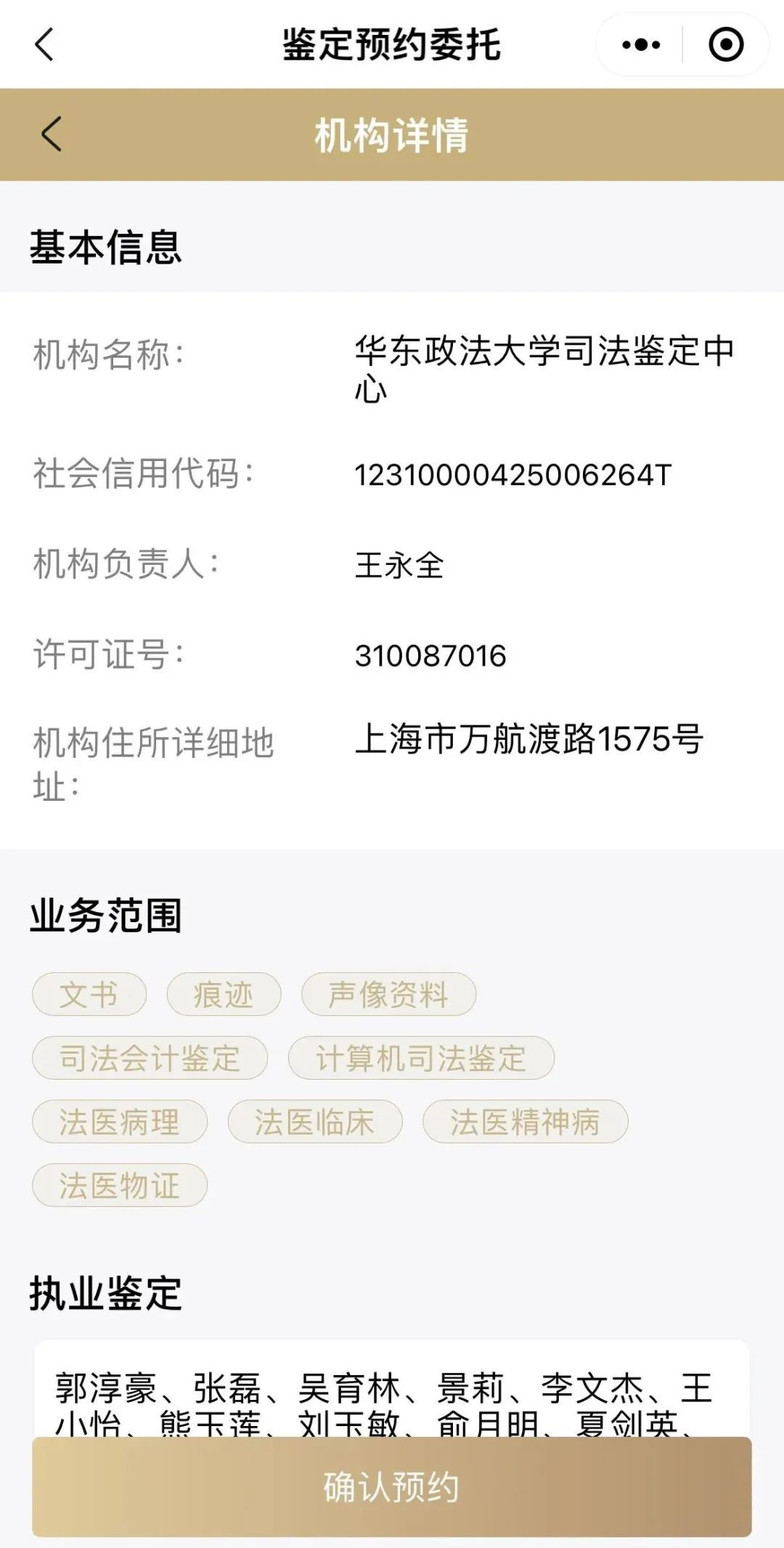Tap the 法医物证 chip
784x1548 pixels.
coord(120,1186)
